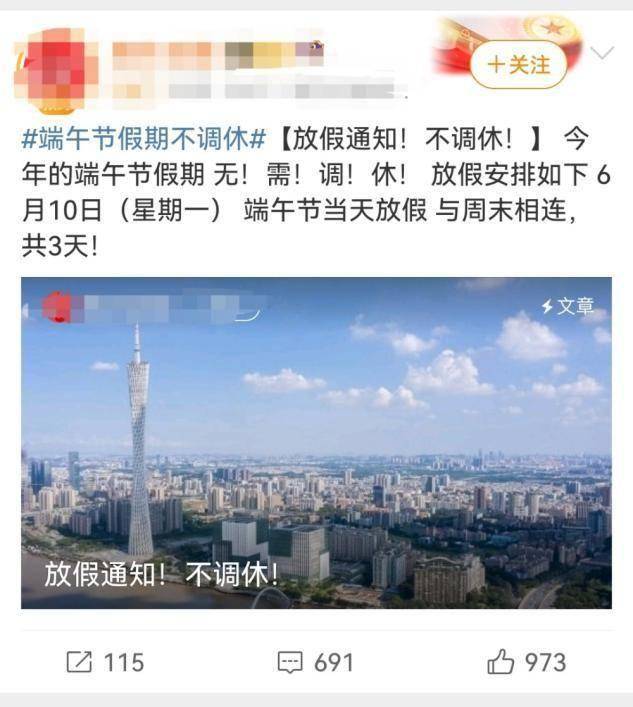Viewport: 633px width, 707px height.
Task: Like the post with 973 likes
Action: 526,662
